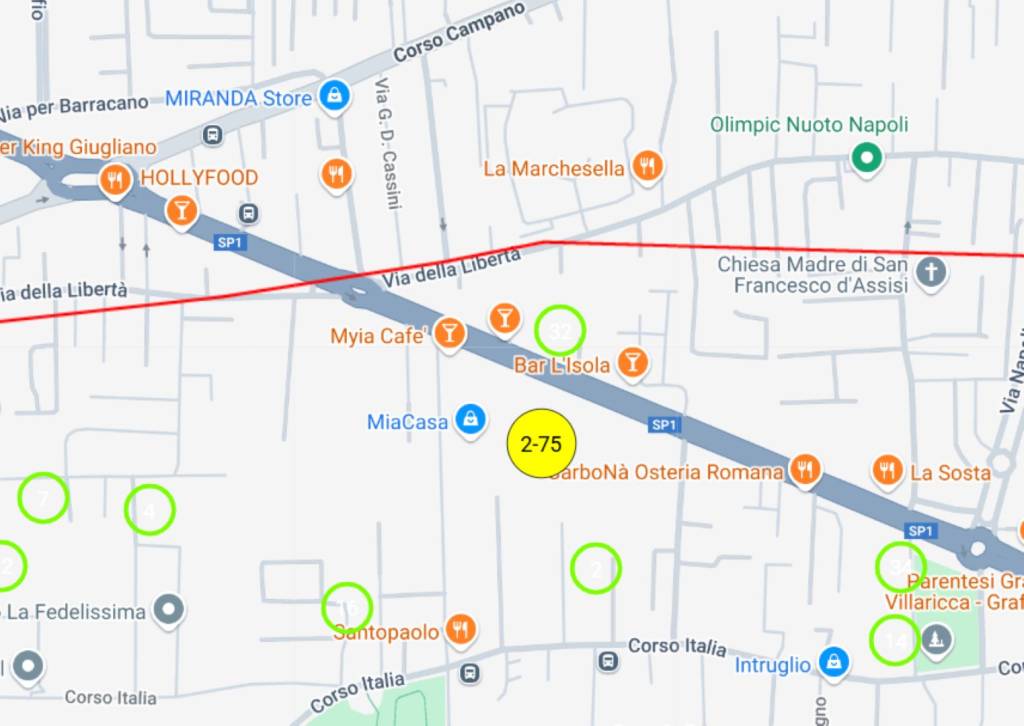This screenshot has height=726, width=1024.
Task: Open La Marchesella restaurant pin
Action: [648, 167]
